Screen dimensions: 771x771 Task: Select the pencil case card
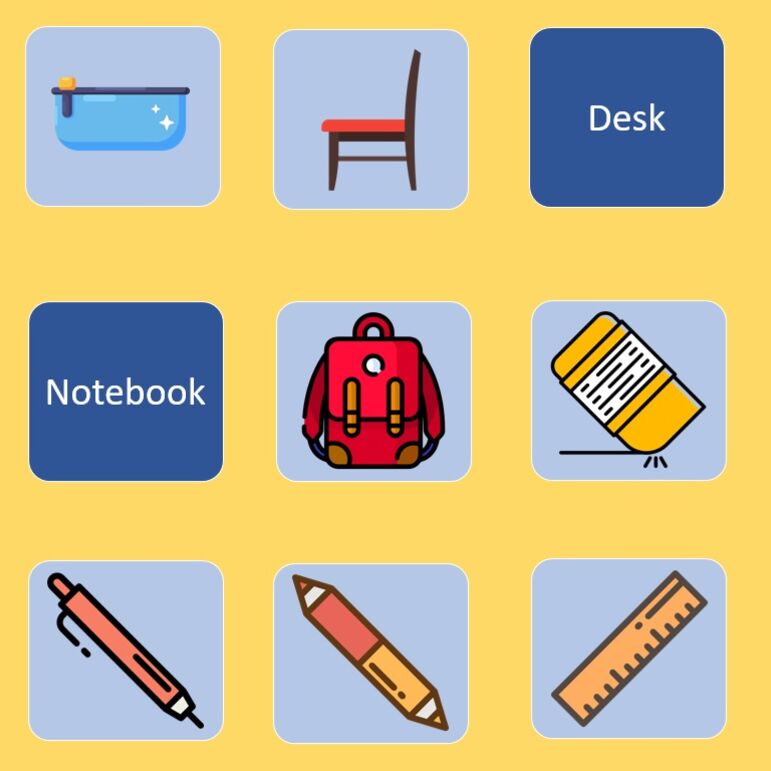pyautogui.click(x=122, y=116)
